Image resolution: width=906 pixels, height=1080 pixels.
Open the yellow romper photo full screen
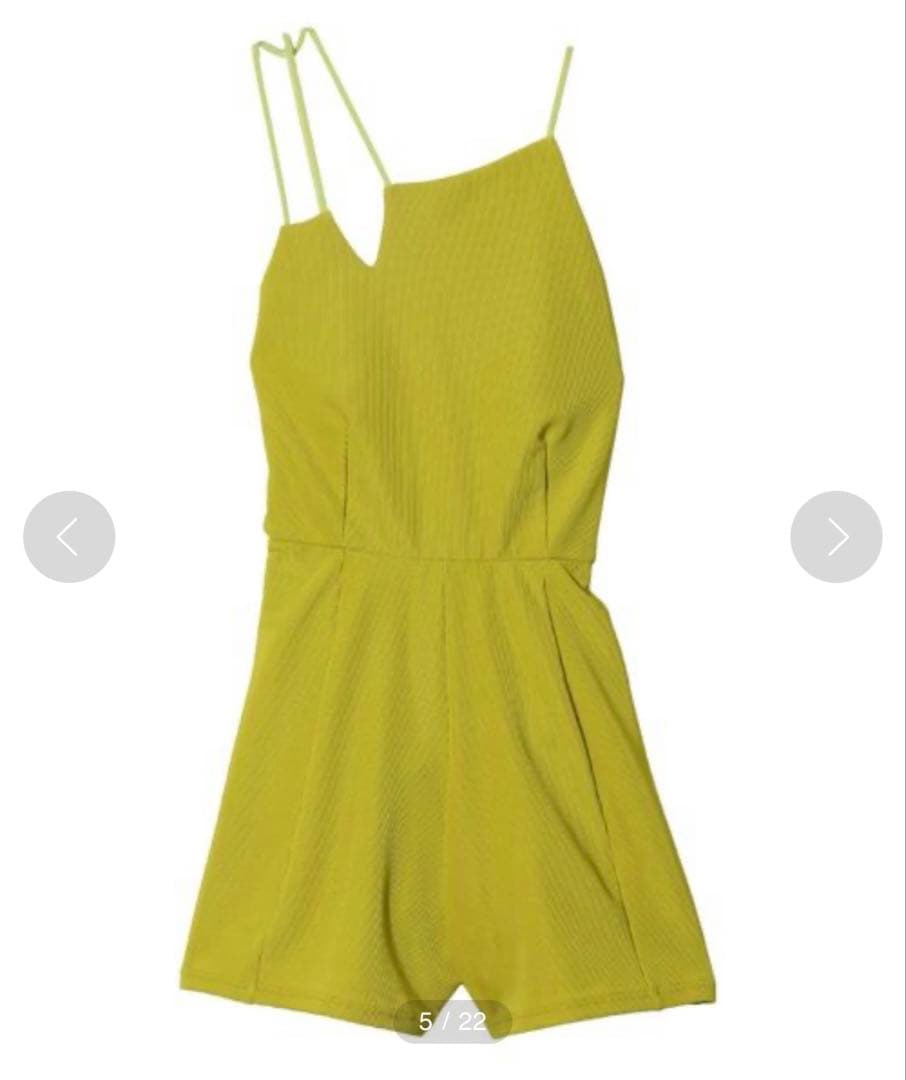450,600
